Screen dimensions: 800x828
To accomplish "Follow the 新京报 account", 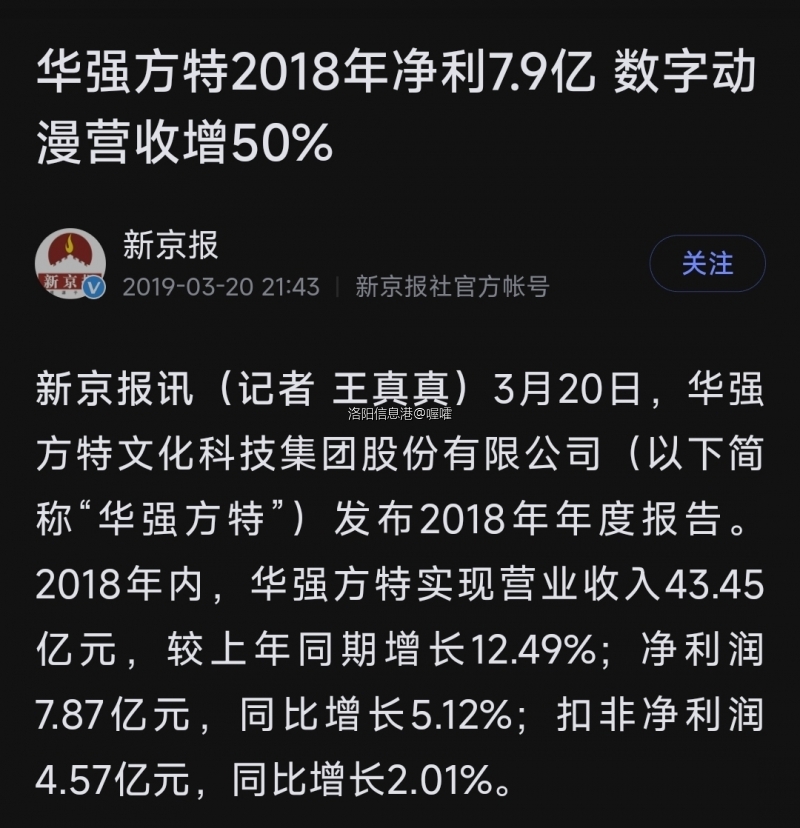I will [x=707, y=264].
